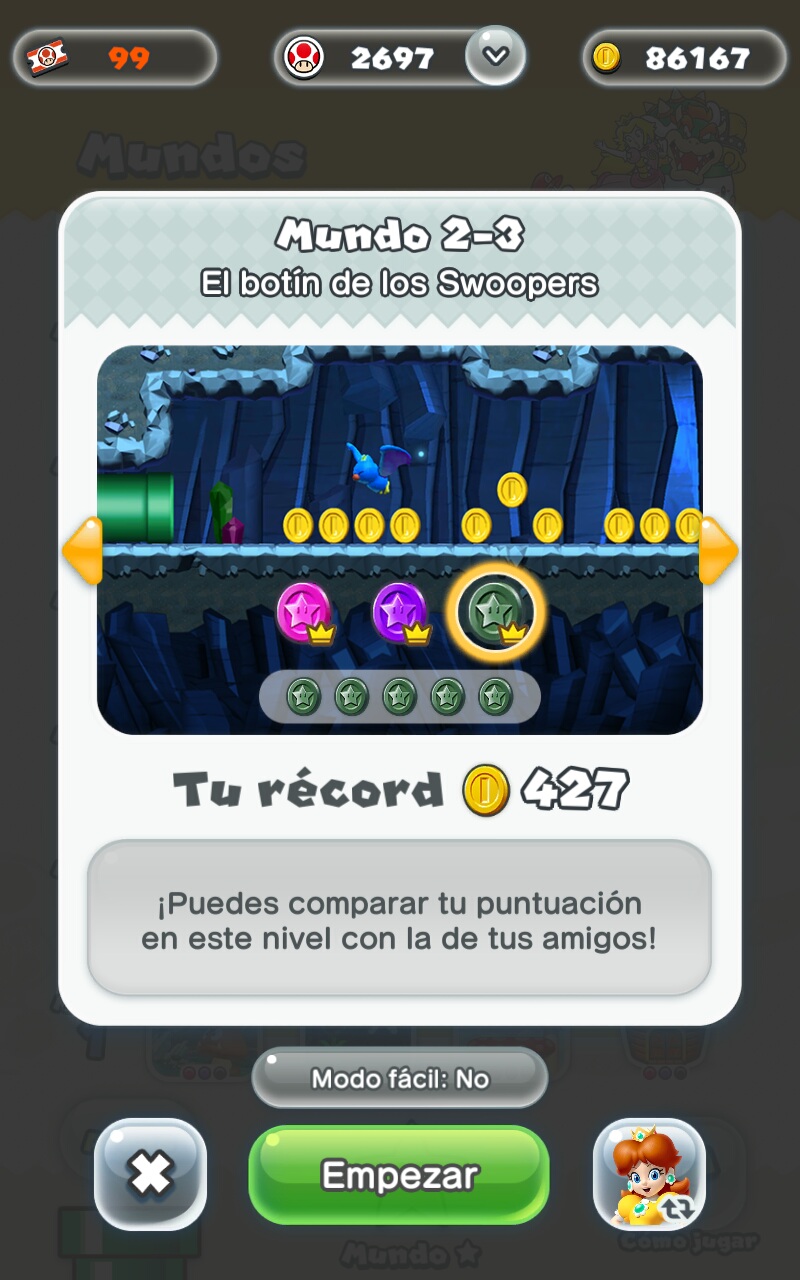800x1280 pixels.
Task: Close the Mundo 2-3 dialog
Action: [151, 1174]
